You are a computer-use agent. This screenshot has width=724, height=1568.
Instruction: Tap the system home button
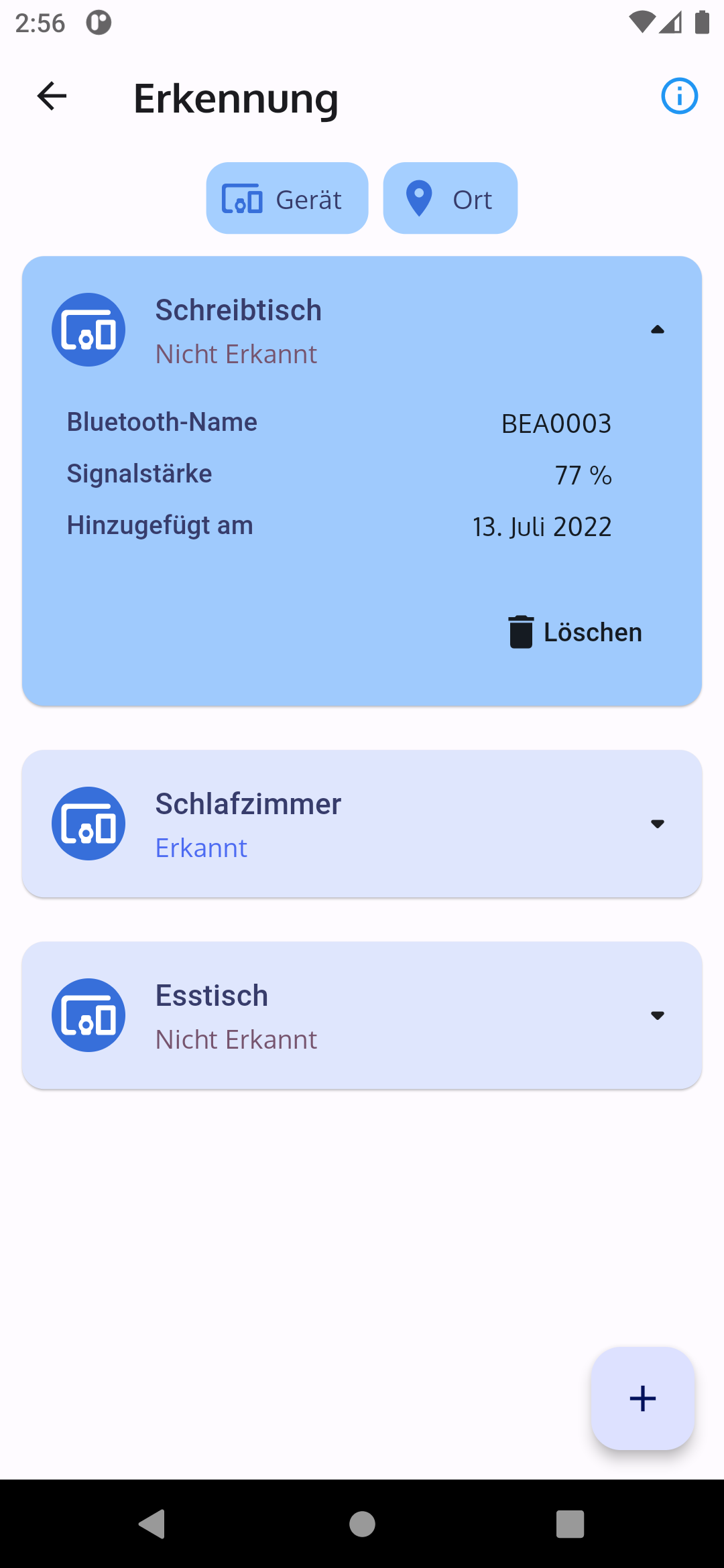pyautogui.click(x=362, y=1524)
